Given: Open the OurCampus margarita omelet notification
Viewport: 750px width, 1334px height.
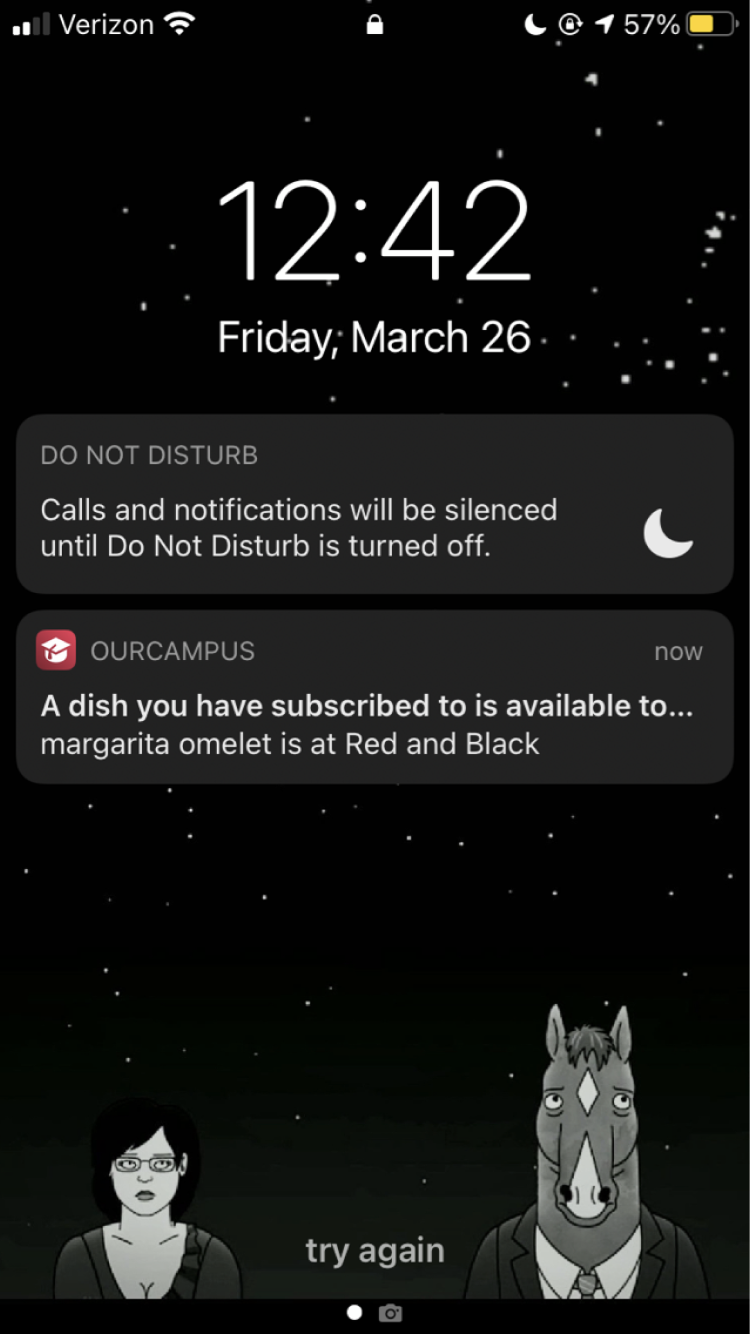Looking at the screenshot, I should pyautogui.click(x=375, y=697).
